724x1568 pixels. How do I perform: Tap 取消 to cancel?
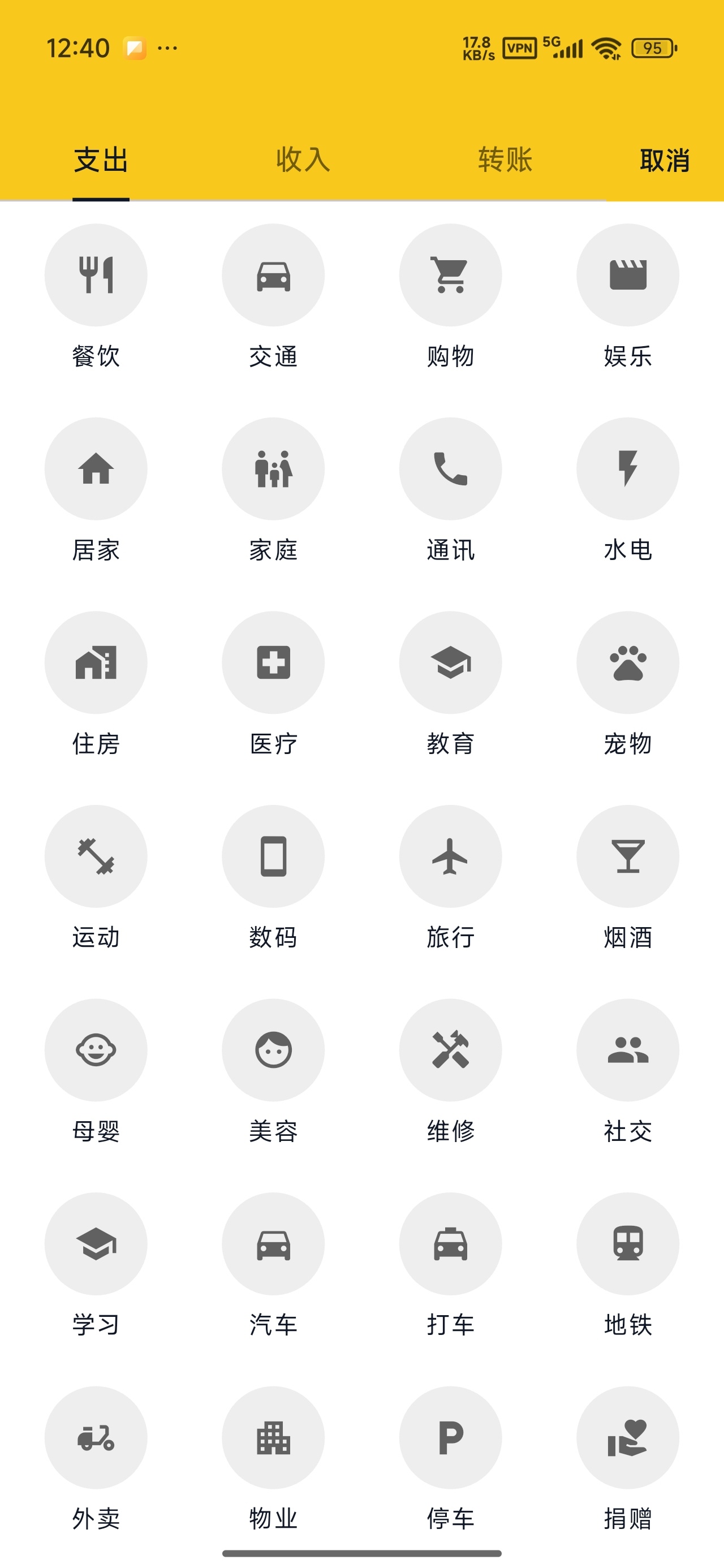664,161
